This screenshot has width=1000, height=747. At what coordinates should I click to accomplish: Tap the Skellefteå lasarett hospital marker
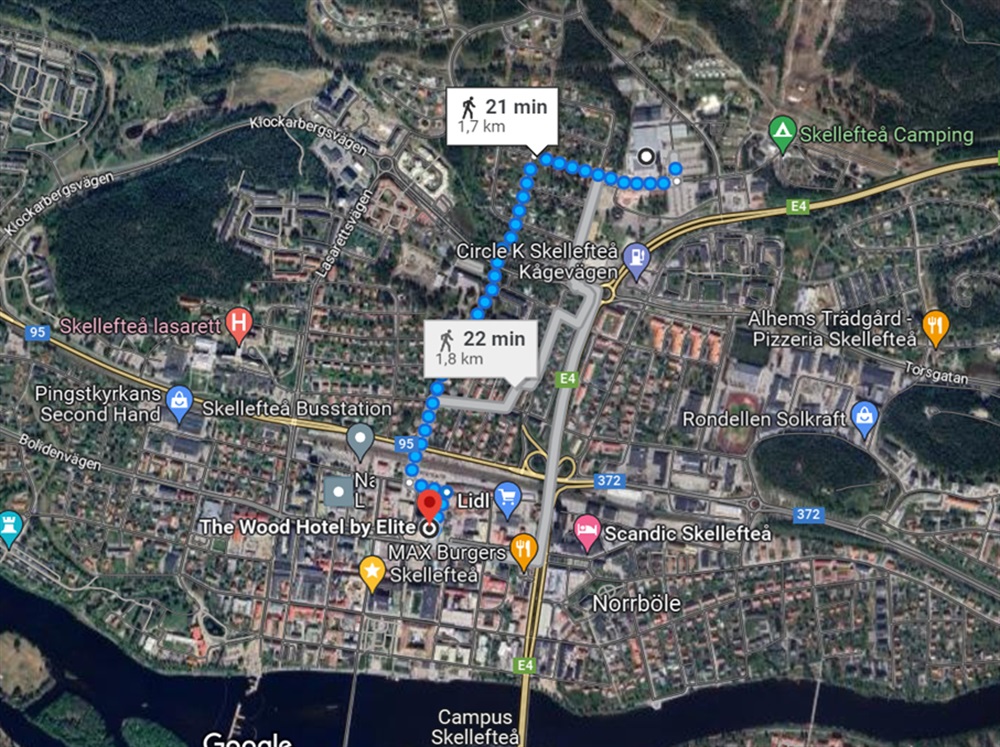(x=239, y=322)
